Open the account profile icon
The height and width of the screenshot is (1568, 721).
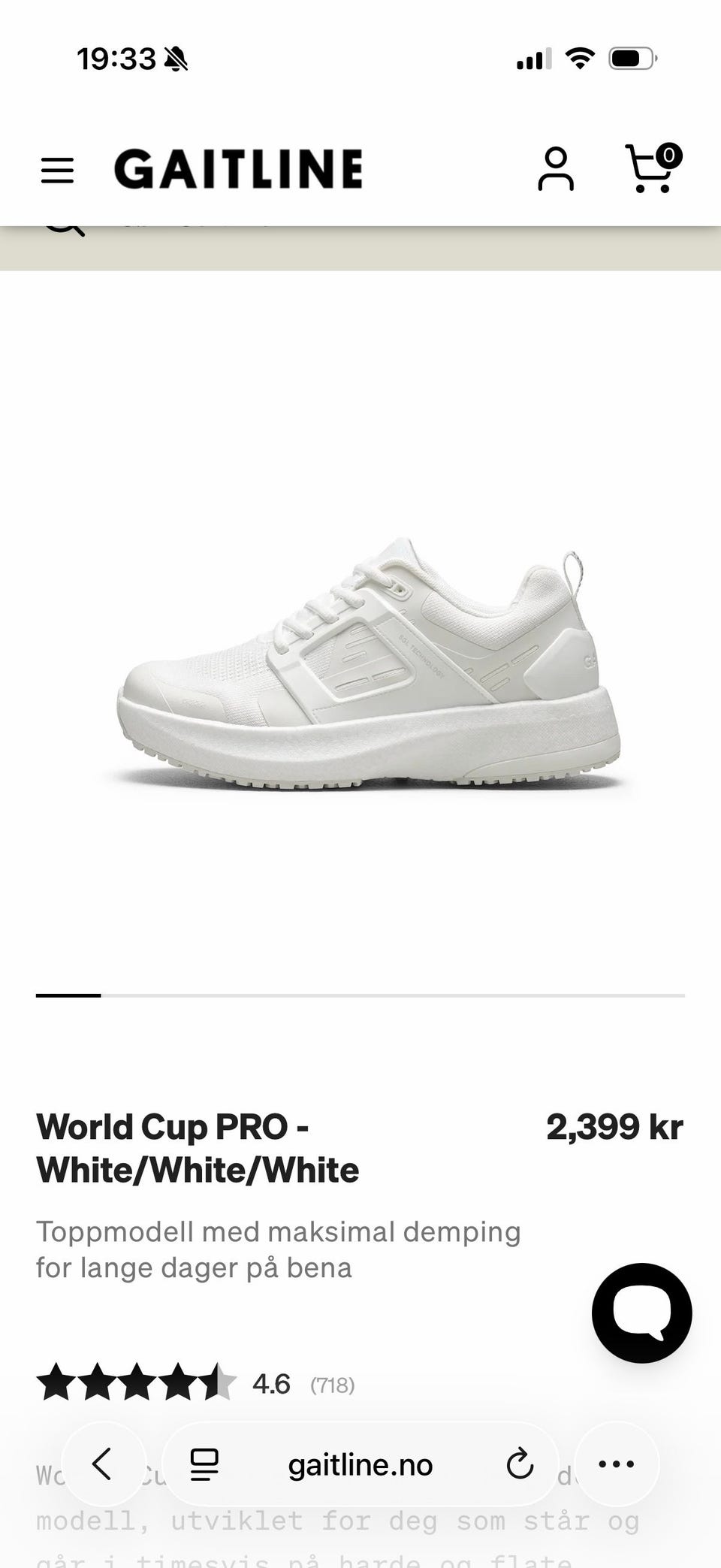click(x=556, y=169)
